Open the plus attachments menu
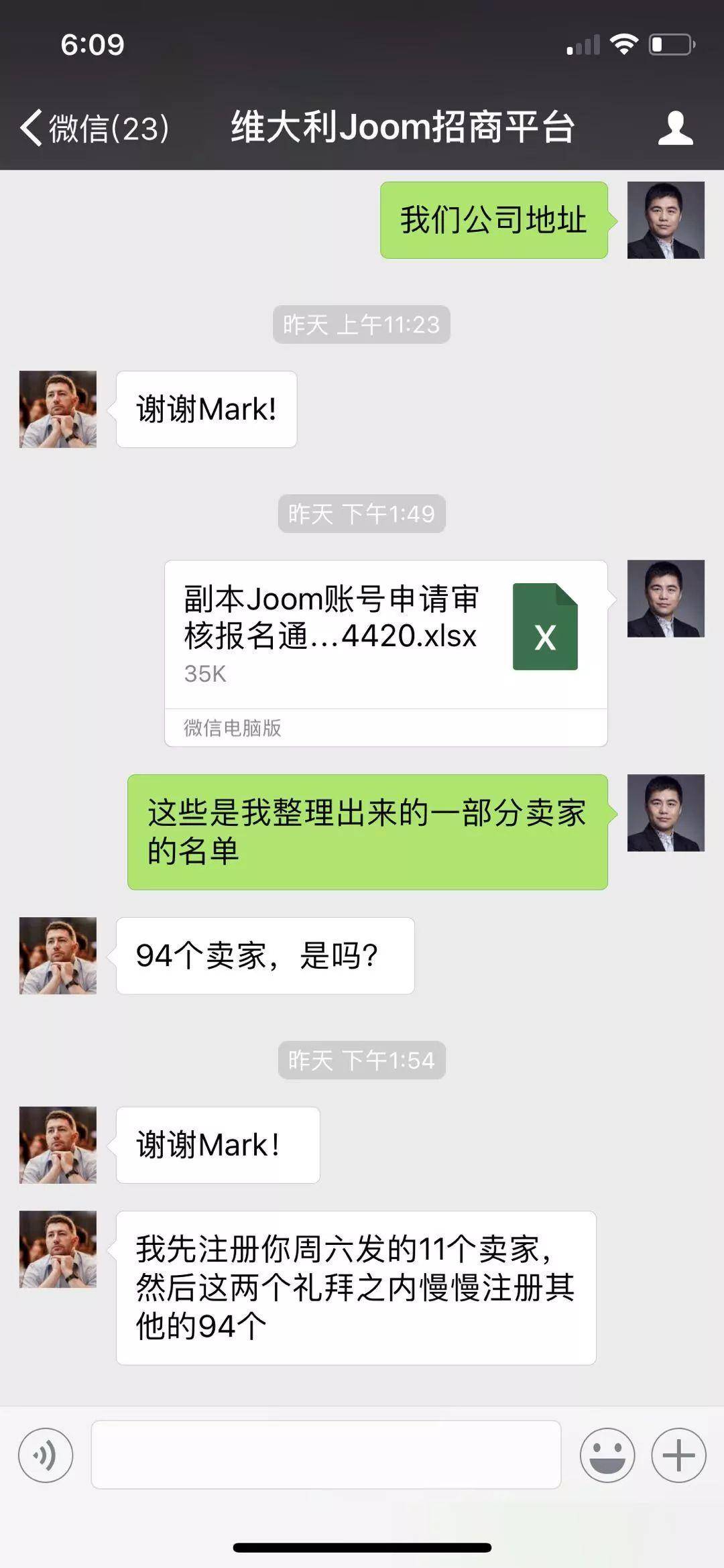Screen dimensions: 724x1568 (678, 1455)
